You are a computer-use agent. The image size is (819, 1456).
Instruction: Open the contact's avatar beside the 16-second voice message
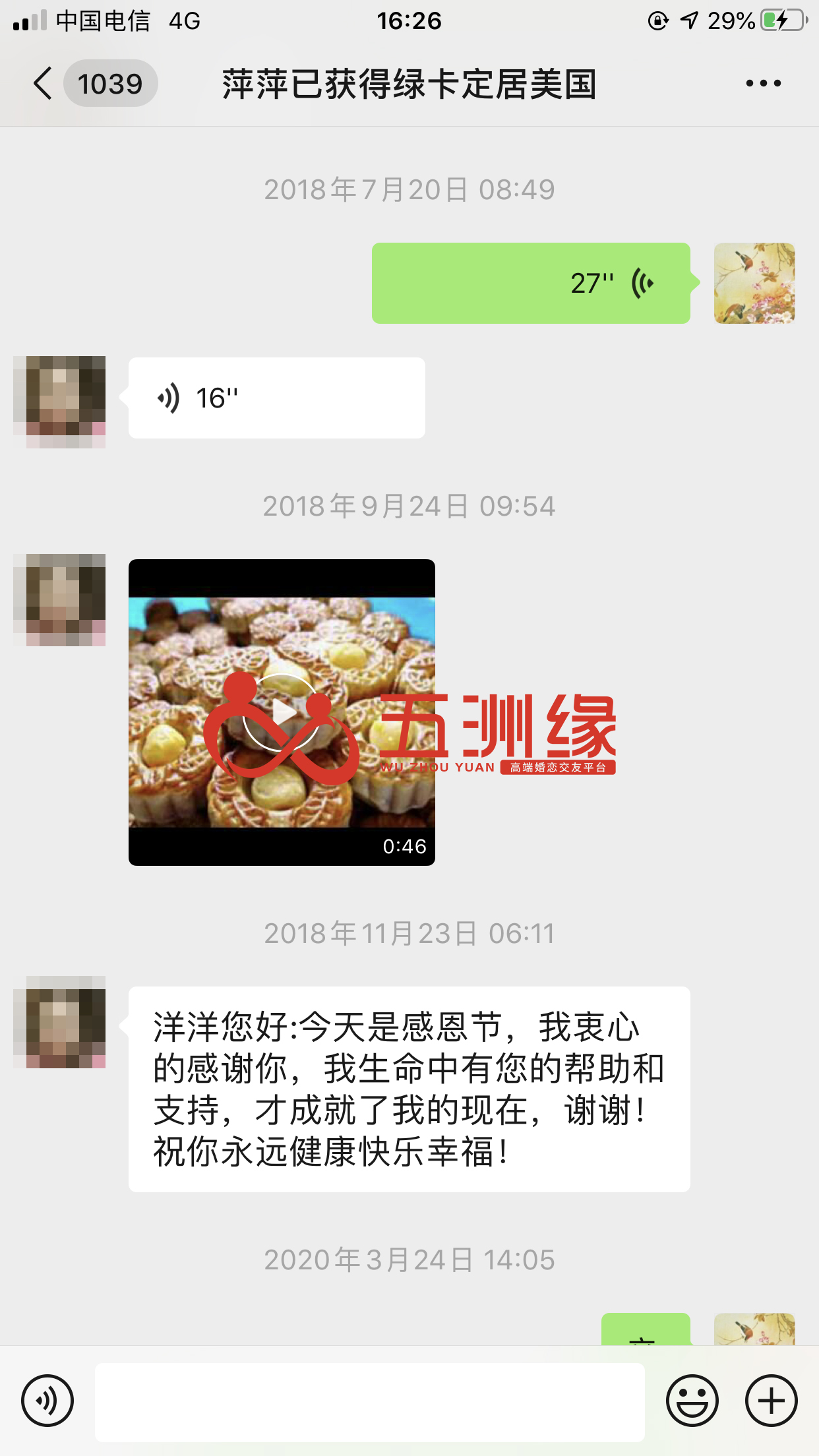click(59, 402)
